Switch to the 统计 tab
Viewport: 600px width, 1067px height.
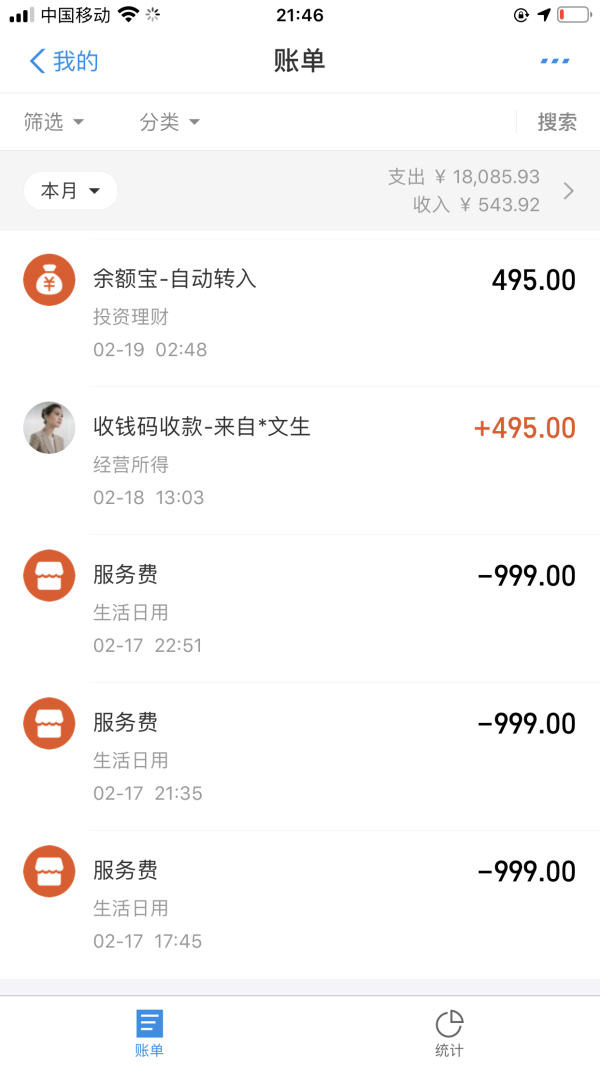pyautogui.click(x=449, y=1033)
